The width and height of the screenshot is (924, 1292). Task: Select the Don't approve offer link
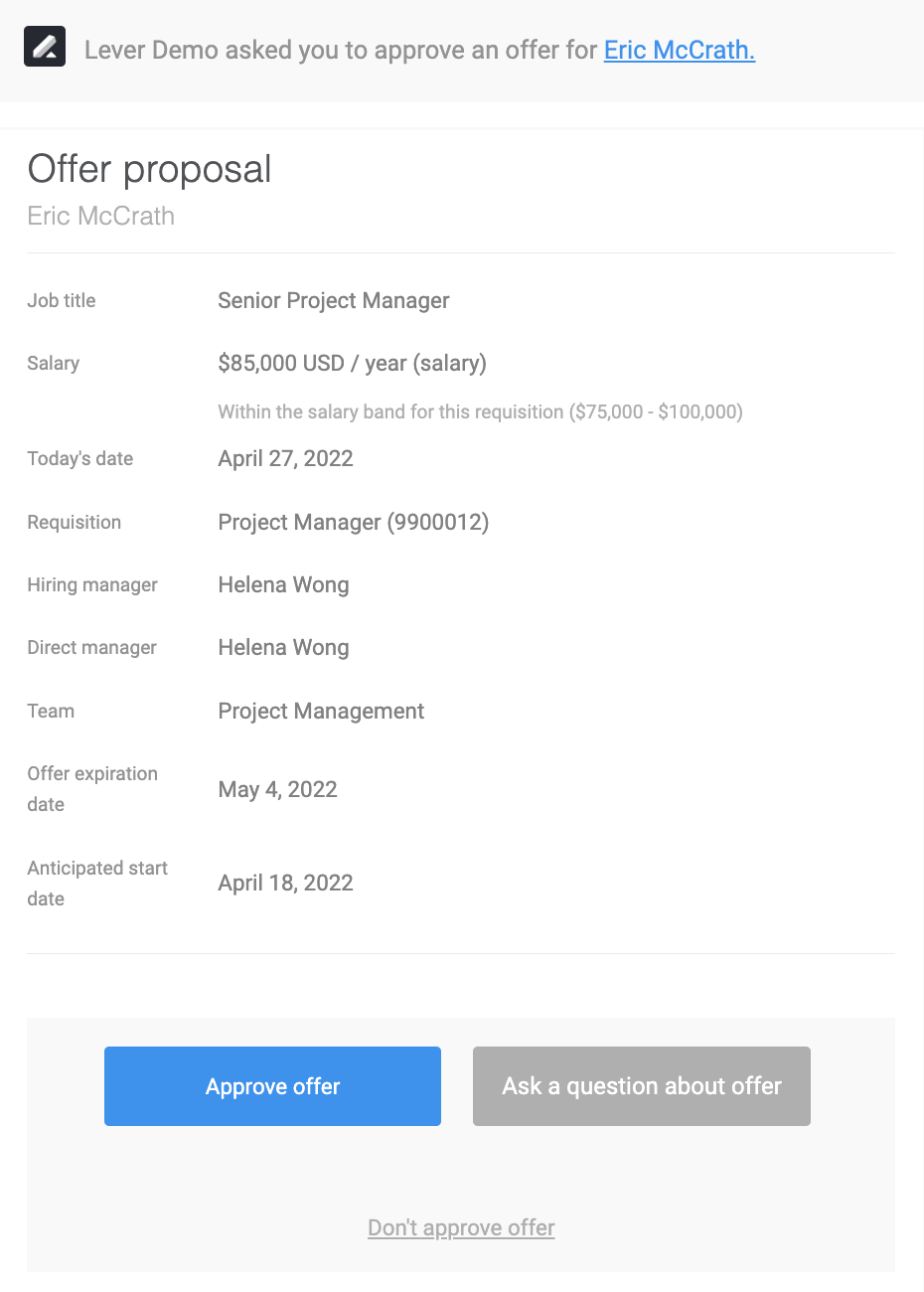click(461, 1227)
